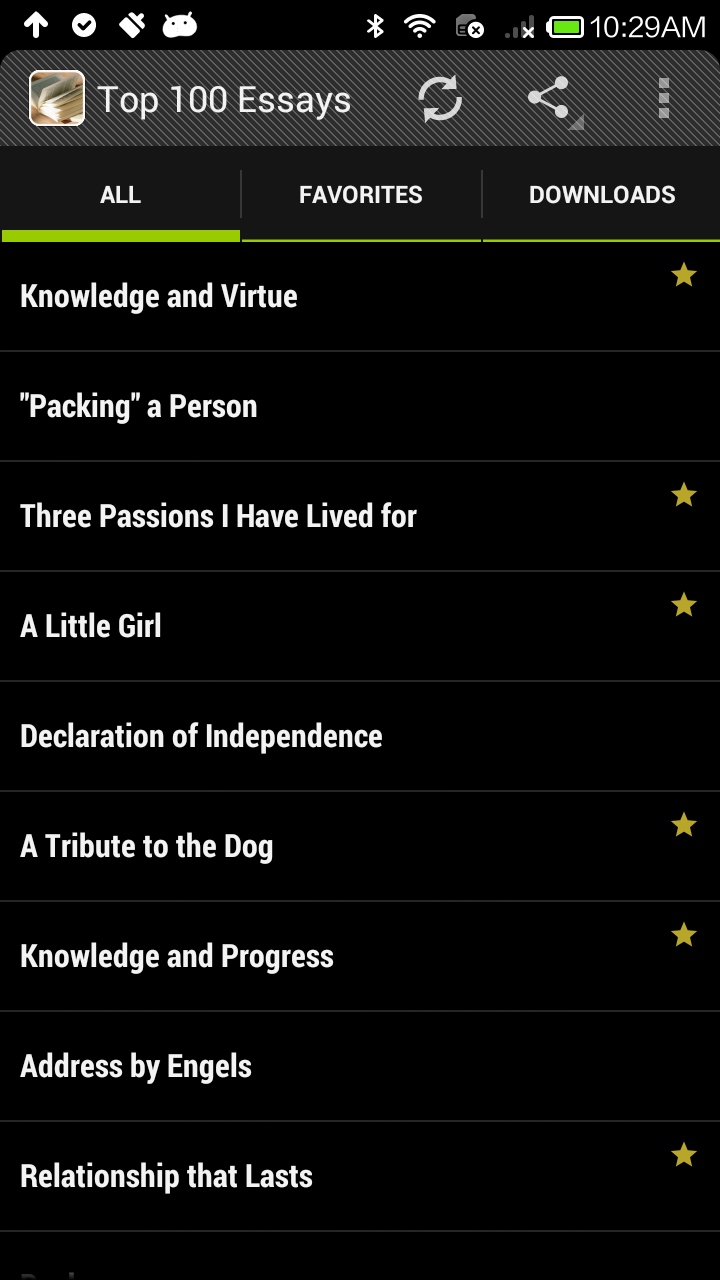The height and width of the screenshot is (1280, 720).
Task: Open "Packing" a Person essay
Action: coord(139,407)
